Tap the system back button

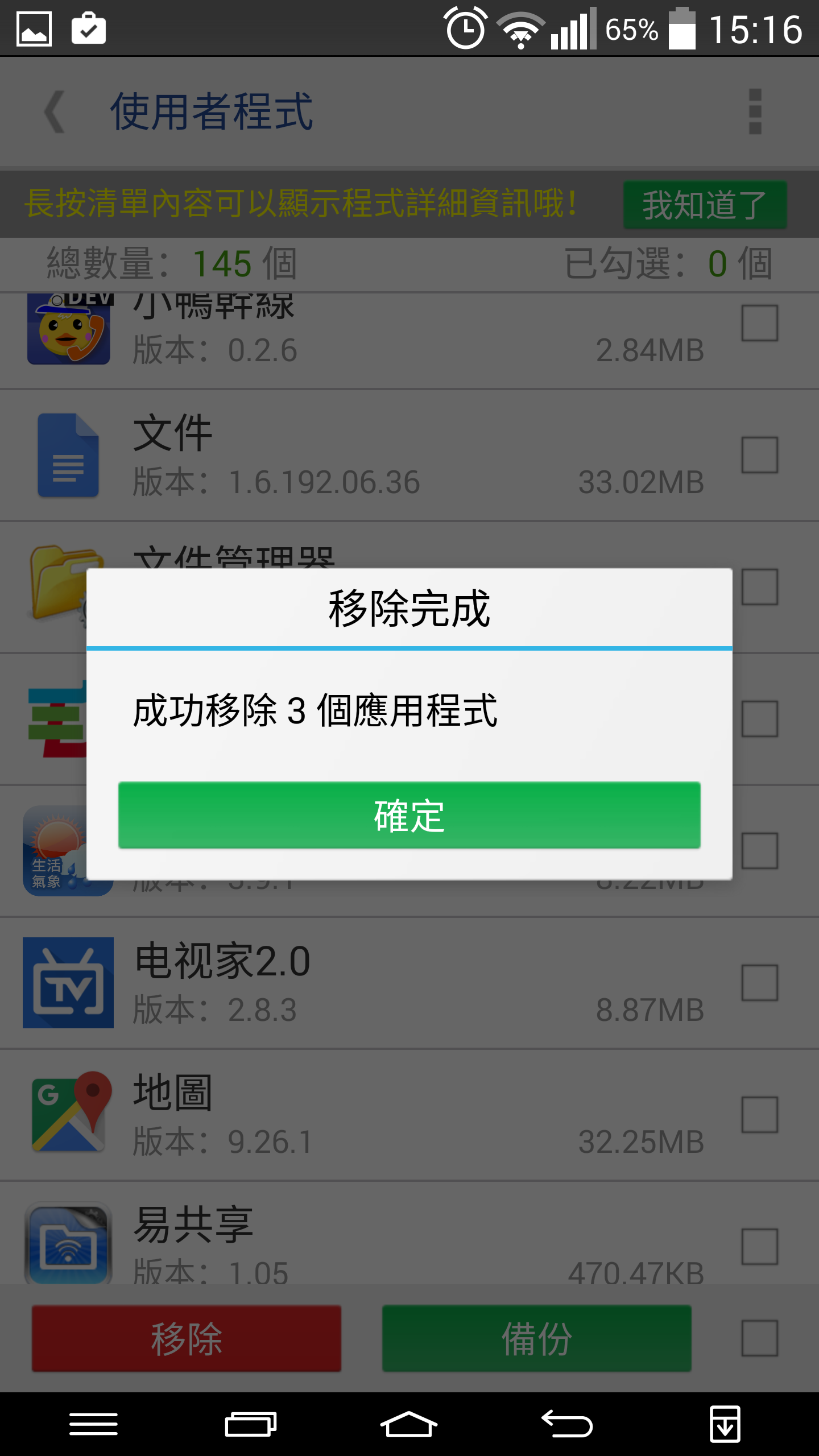[x=567, y=1425]
